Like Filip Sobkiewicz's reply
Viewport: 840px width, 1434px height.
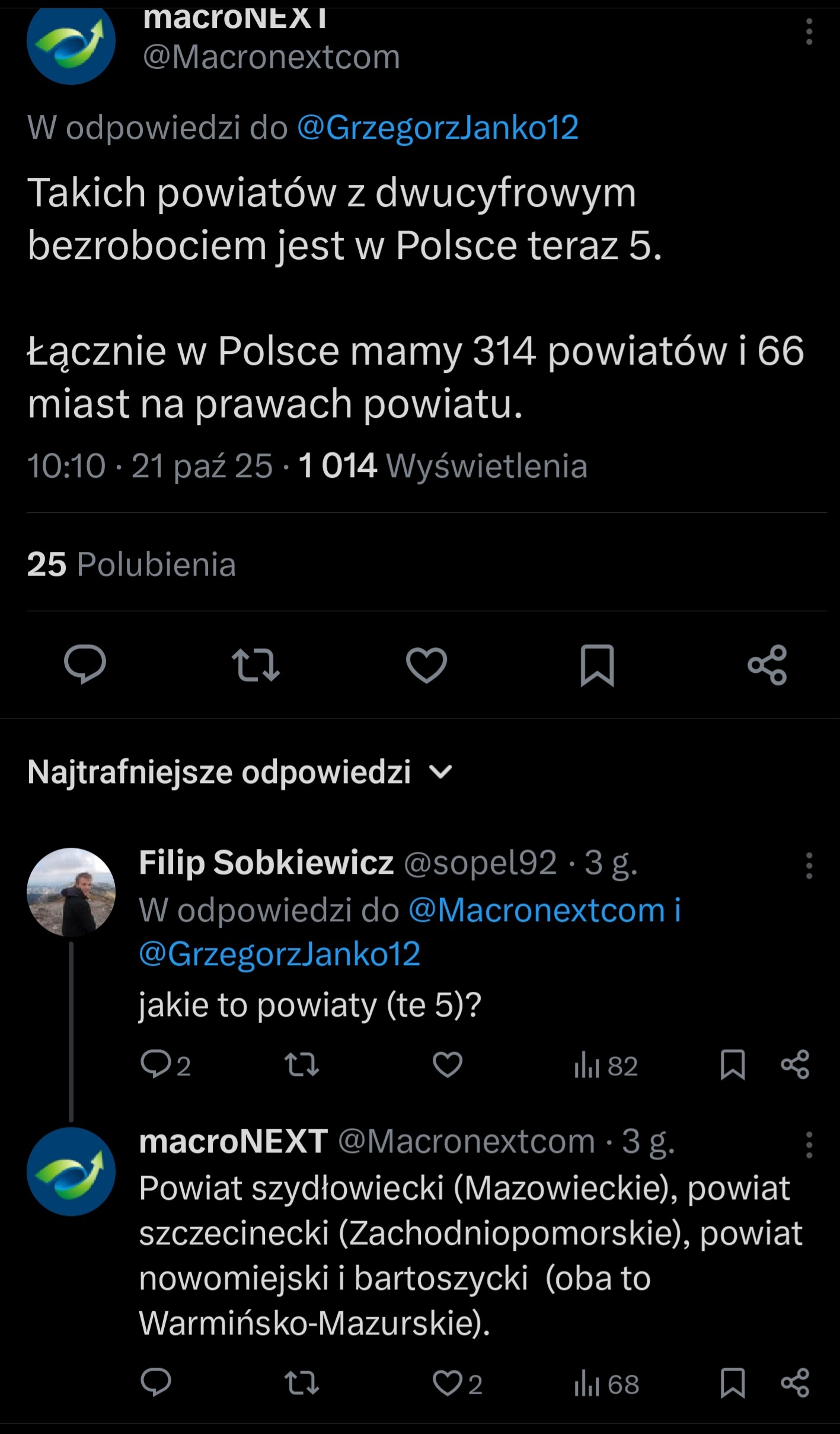click(448, 1064)
